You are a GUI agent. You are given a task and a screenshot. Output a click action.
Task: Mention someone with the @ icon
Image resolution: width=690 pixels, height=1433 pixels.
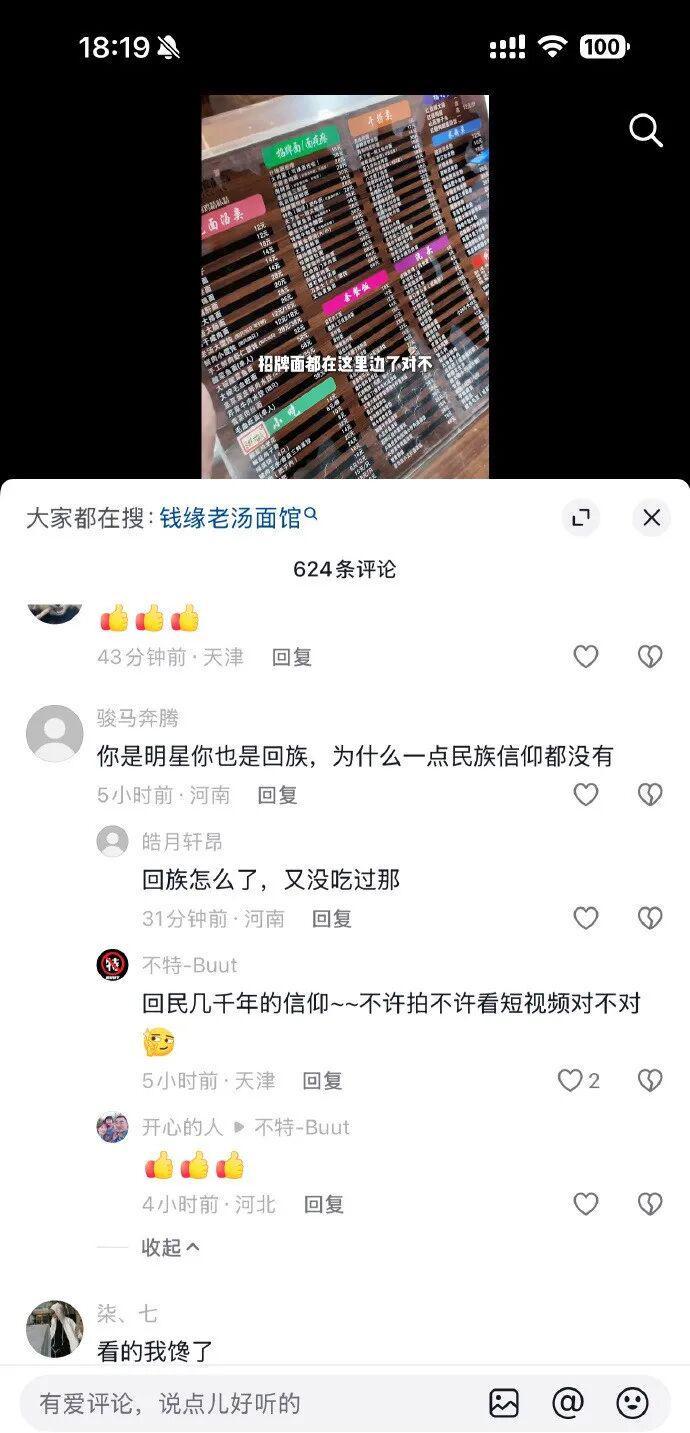[568, 1403]
